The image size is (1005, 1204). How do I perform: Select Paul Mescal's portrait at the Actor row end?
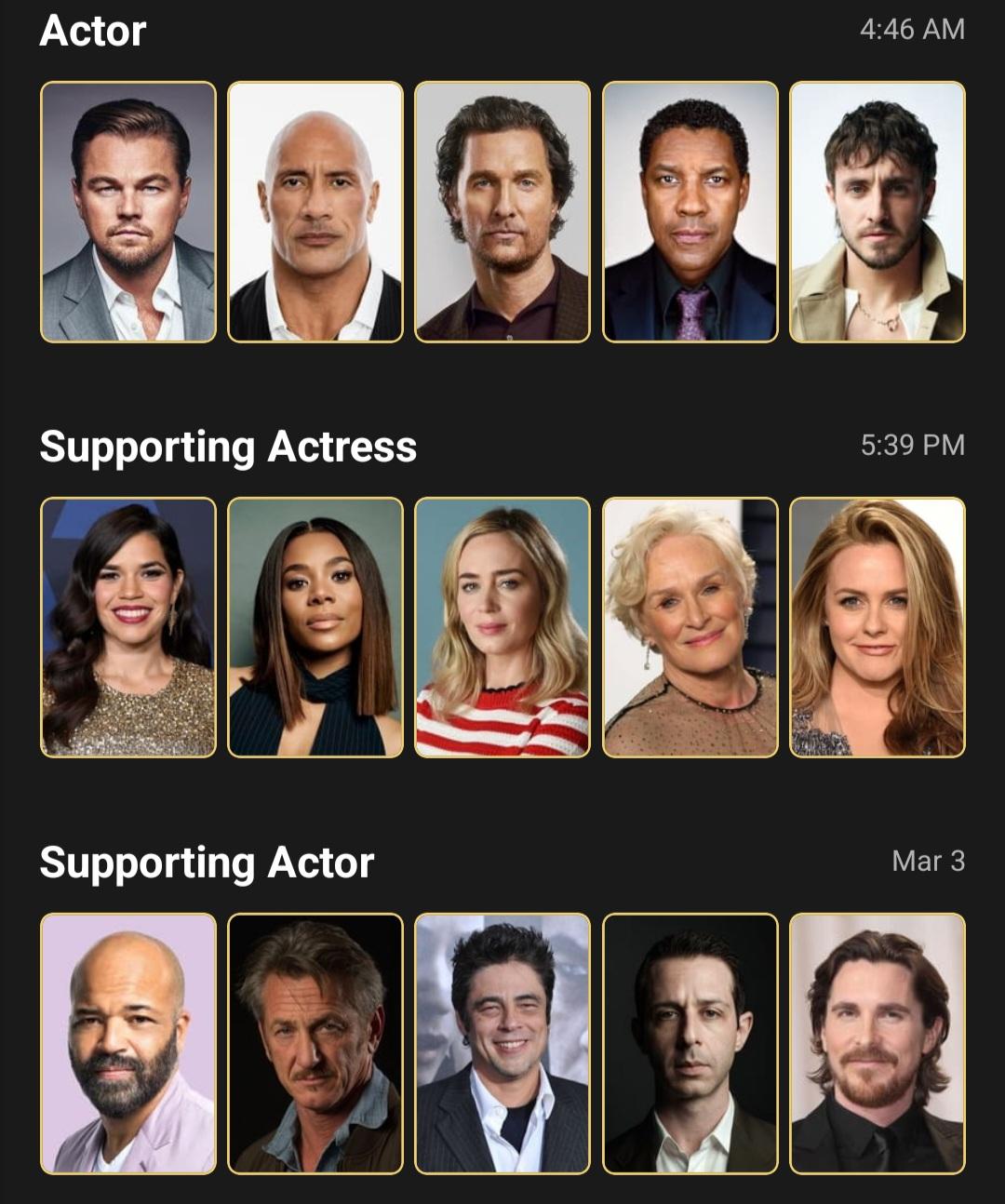pyautogui.click(x=878, y=214)
